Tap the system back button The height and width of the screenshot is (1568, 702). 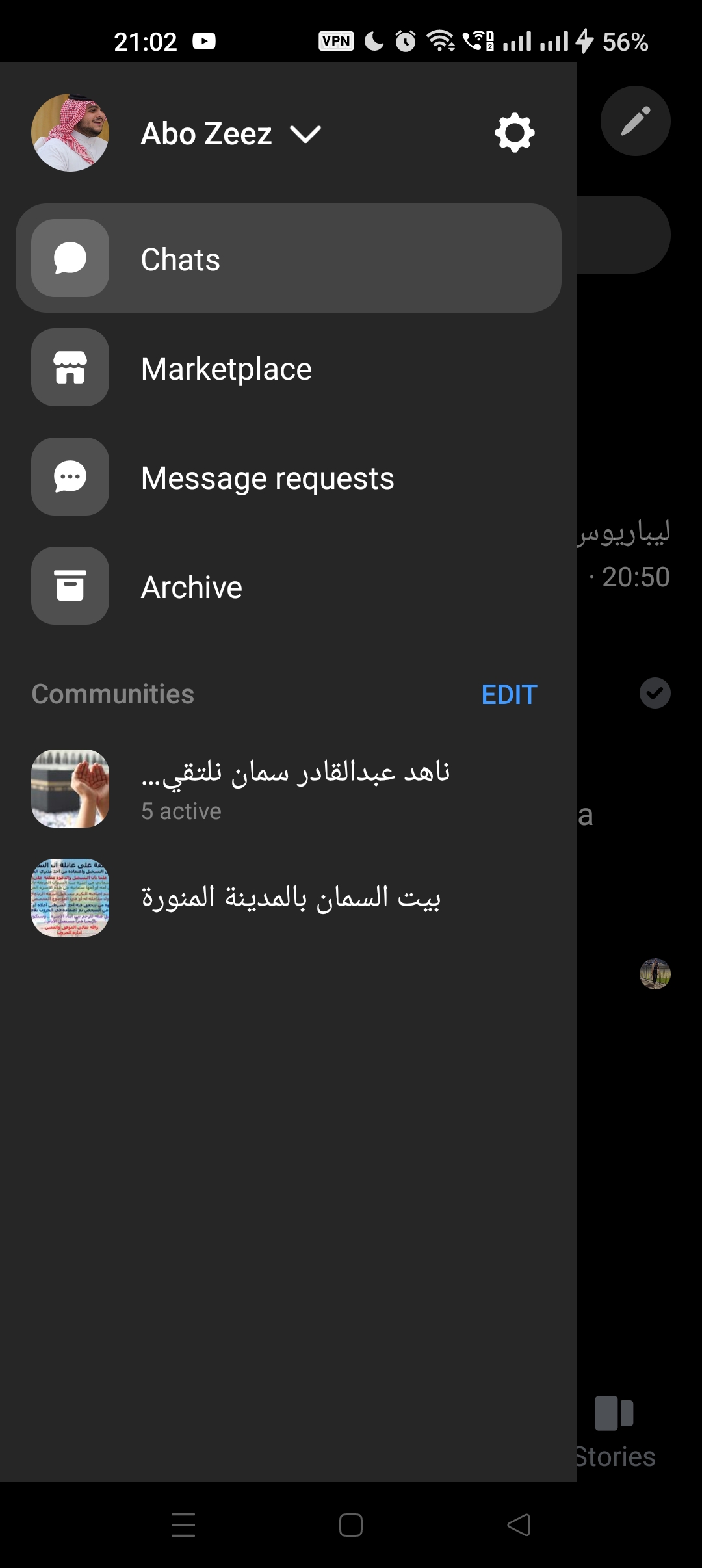coord(519,1525)
